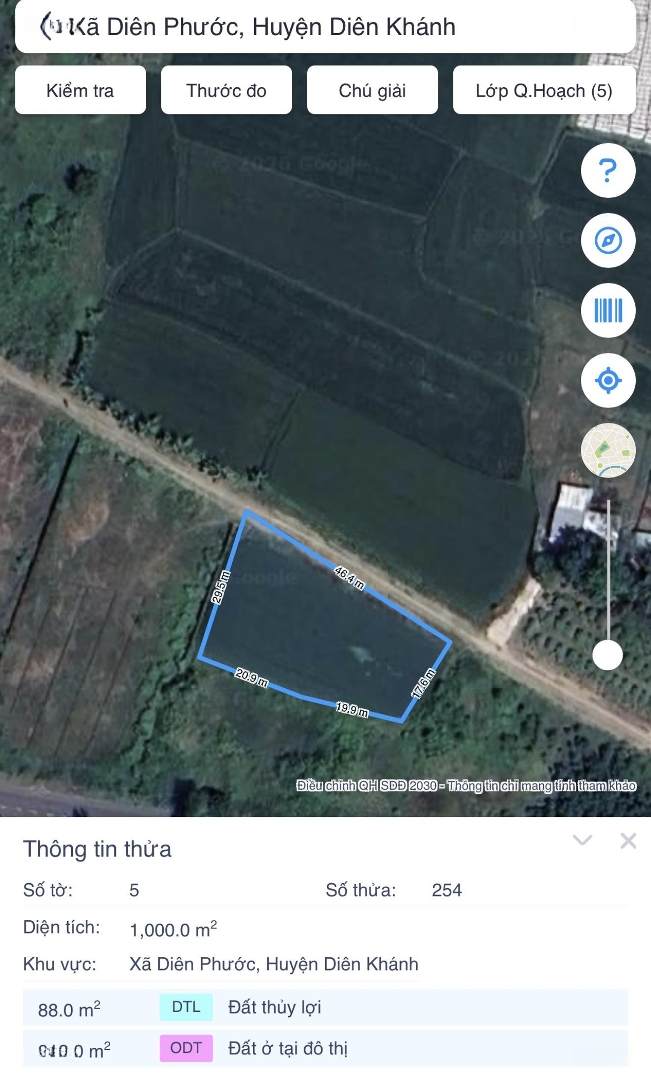Tap the Kiểm tra button

click(80, 91)
